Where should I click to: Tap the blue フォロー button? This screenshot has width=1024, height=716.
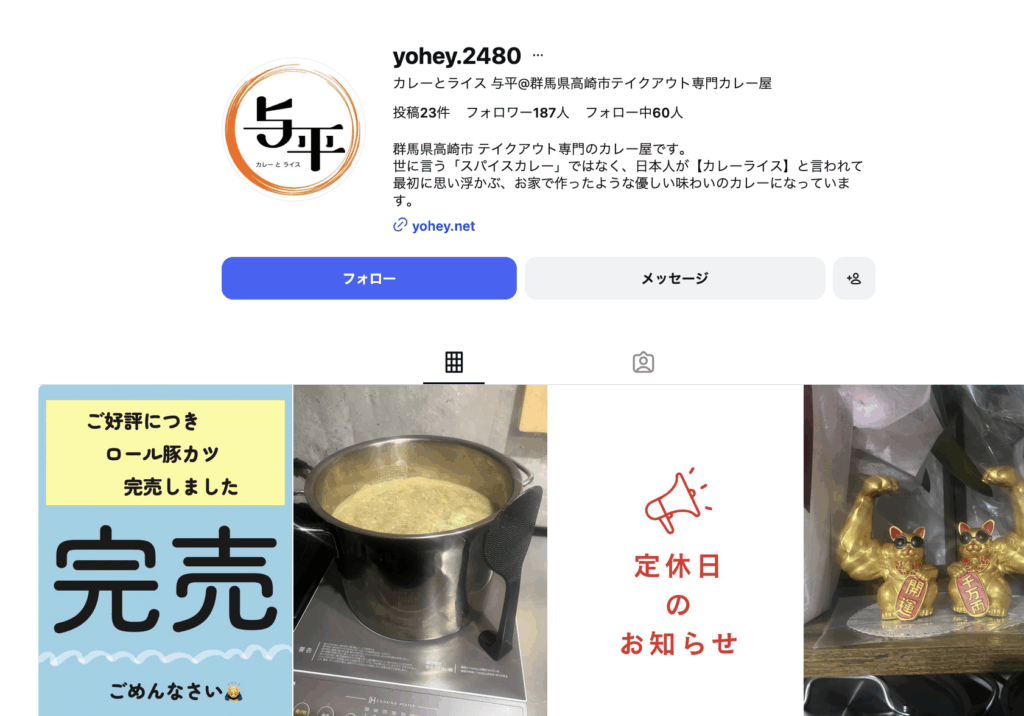pos(369,278)
